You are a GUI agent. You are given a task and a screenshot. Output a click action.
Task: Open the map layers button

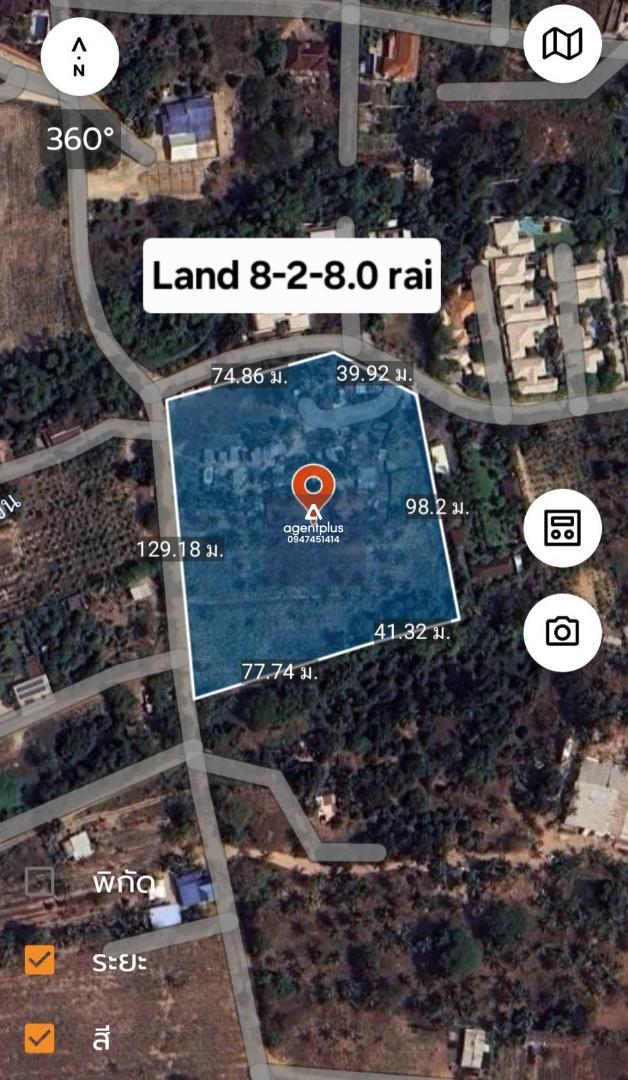pyautogui.click(x=562, y=44)
